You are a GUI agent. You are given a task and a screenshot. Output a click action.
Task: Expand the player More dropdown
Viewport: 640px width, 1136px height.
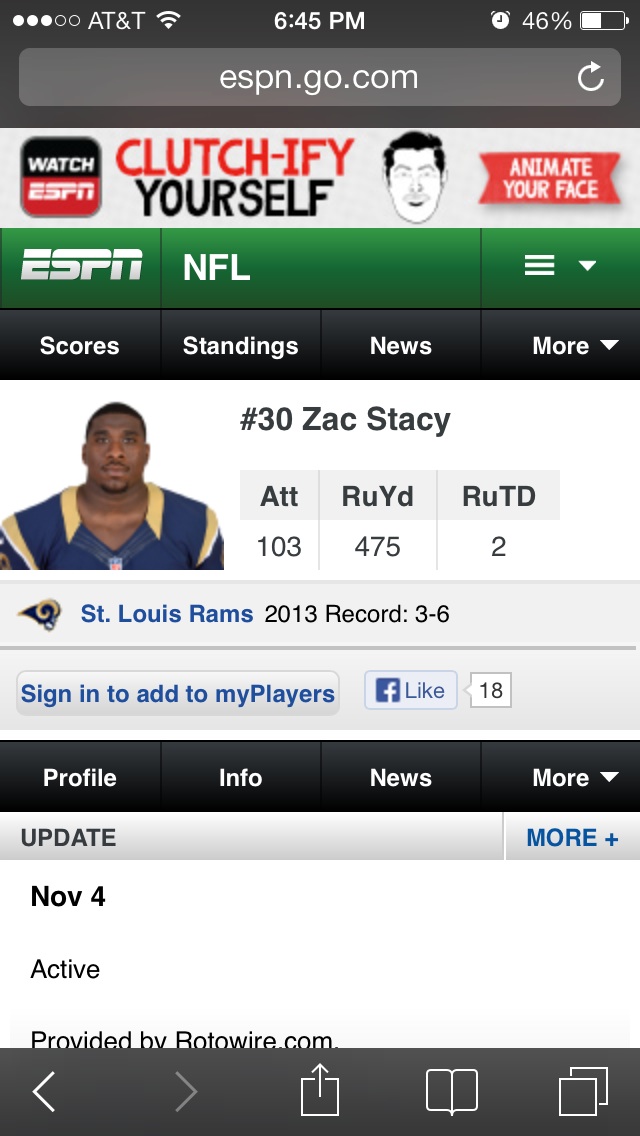(x=561, y=777)
